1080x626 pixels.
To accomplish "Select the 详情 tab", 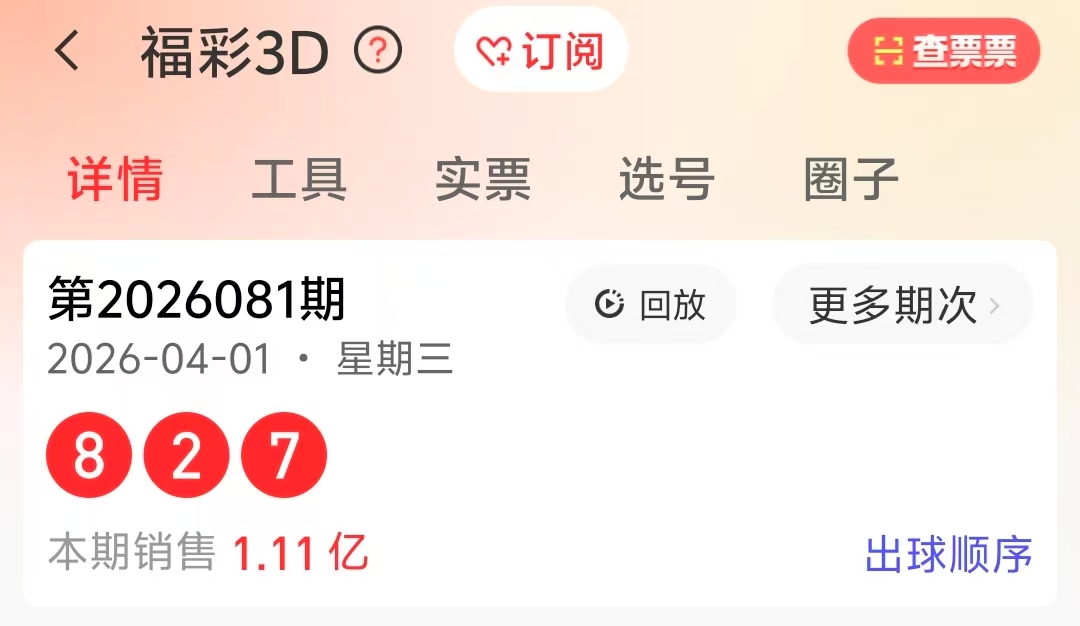I will (x=115, y=180).
